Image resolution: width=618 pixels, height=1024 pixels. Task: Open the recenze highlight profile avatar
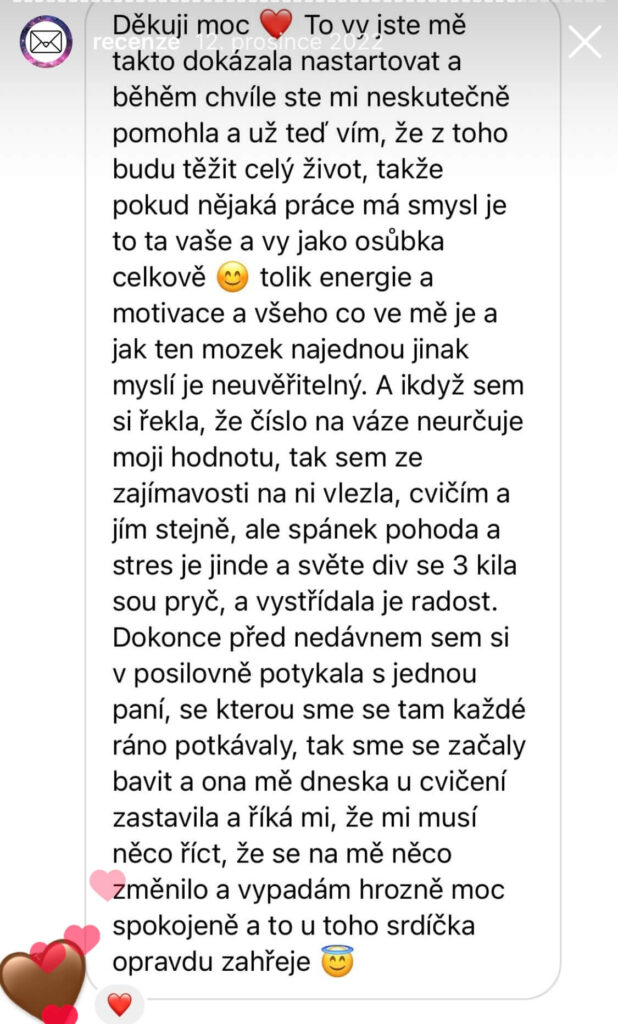(x=46, y=42)
